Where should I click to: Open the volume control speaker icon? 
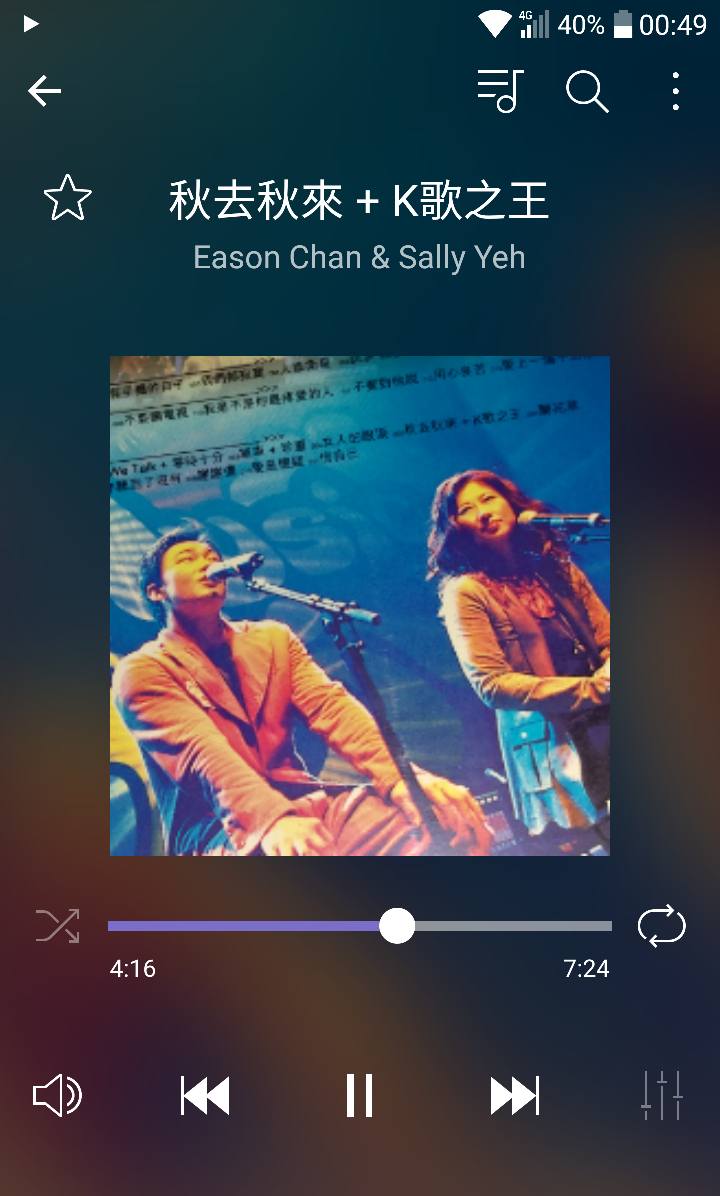click(57, 1096)
